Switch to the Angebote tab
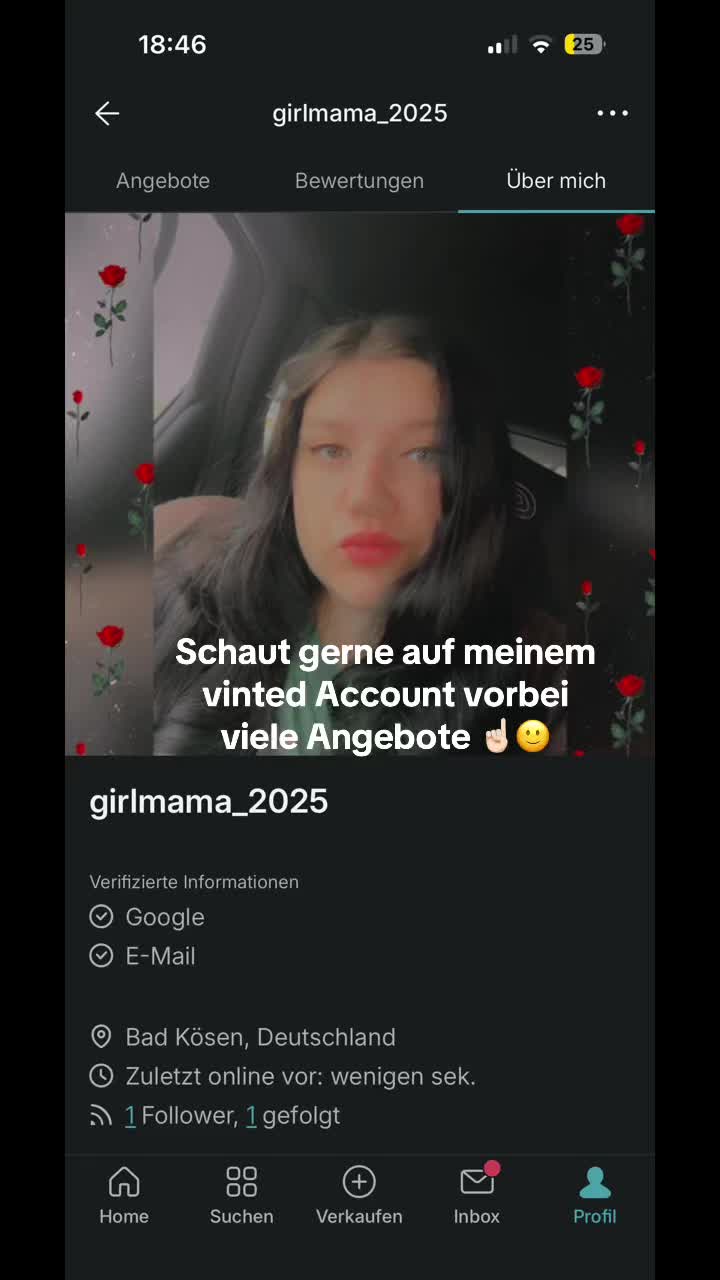 click(163, 181)
